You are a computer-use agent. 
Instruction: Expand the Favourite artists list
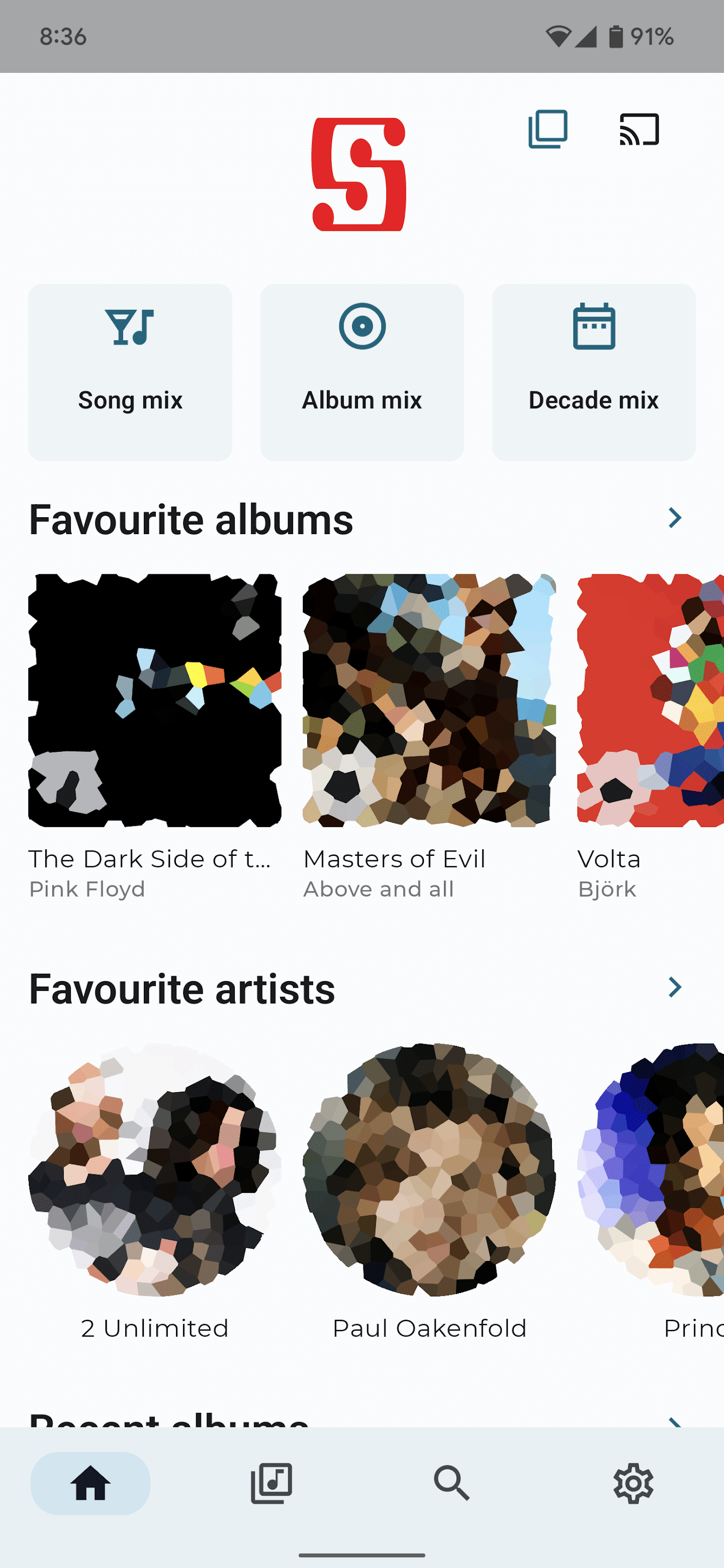[674, 987]
